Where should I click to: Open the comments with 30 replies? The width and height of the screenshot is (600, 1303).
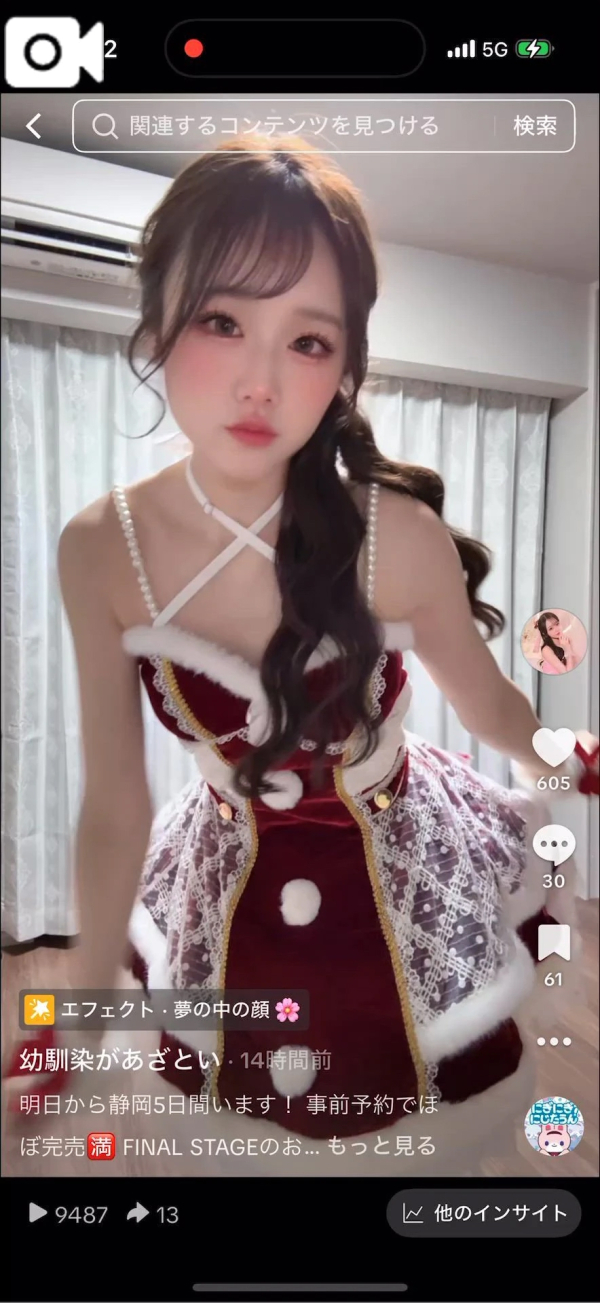tap(553, 846)
